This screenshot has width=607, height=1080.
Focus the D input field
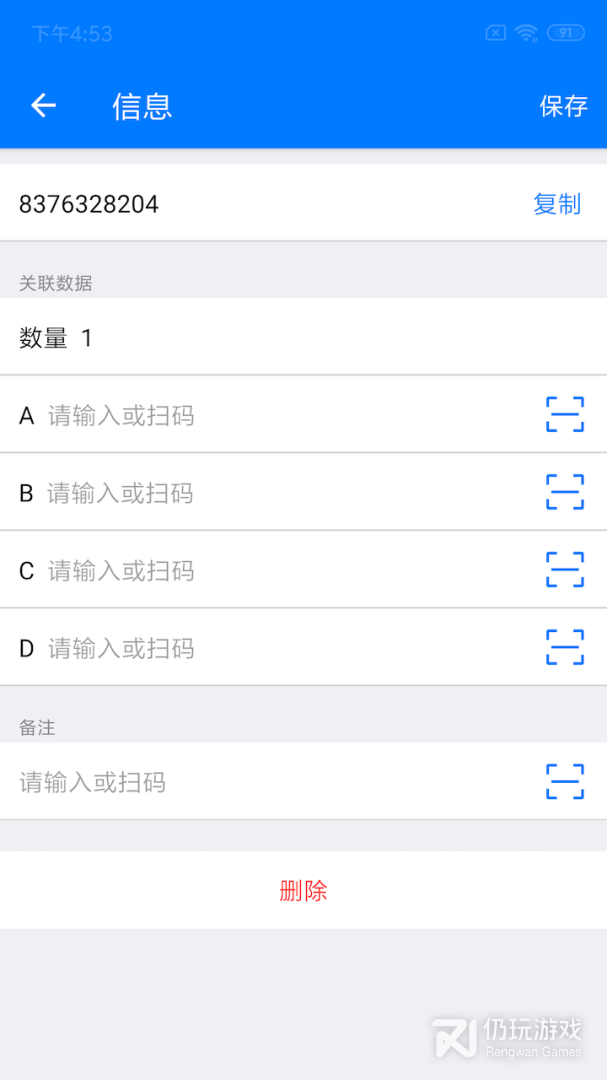(280, 649)
